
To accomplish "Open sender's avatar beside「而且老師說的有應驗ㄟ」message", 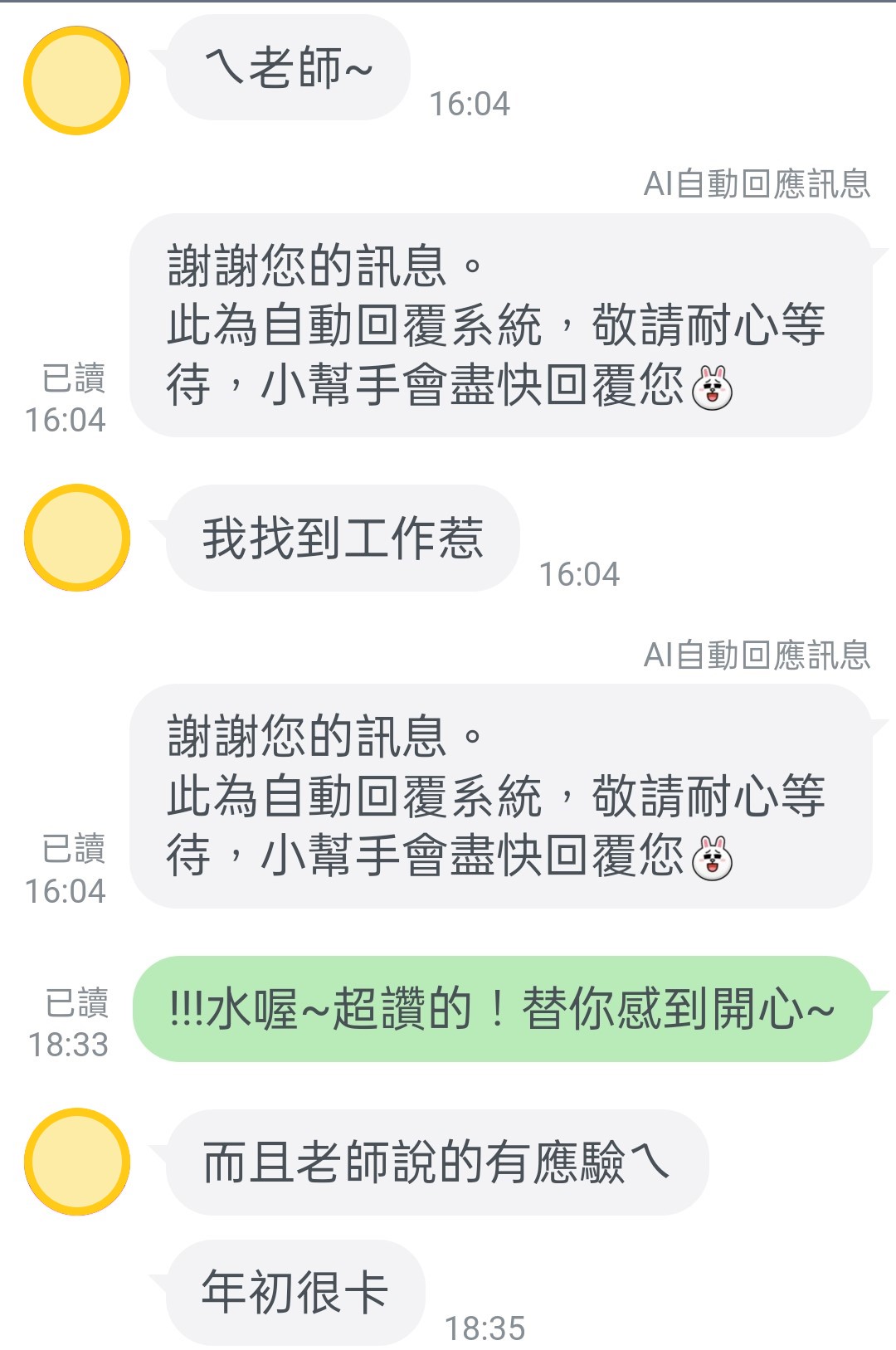I will pos(76,1162).
